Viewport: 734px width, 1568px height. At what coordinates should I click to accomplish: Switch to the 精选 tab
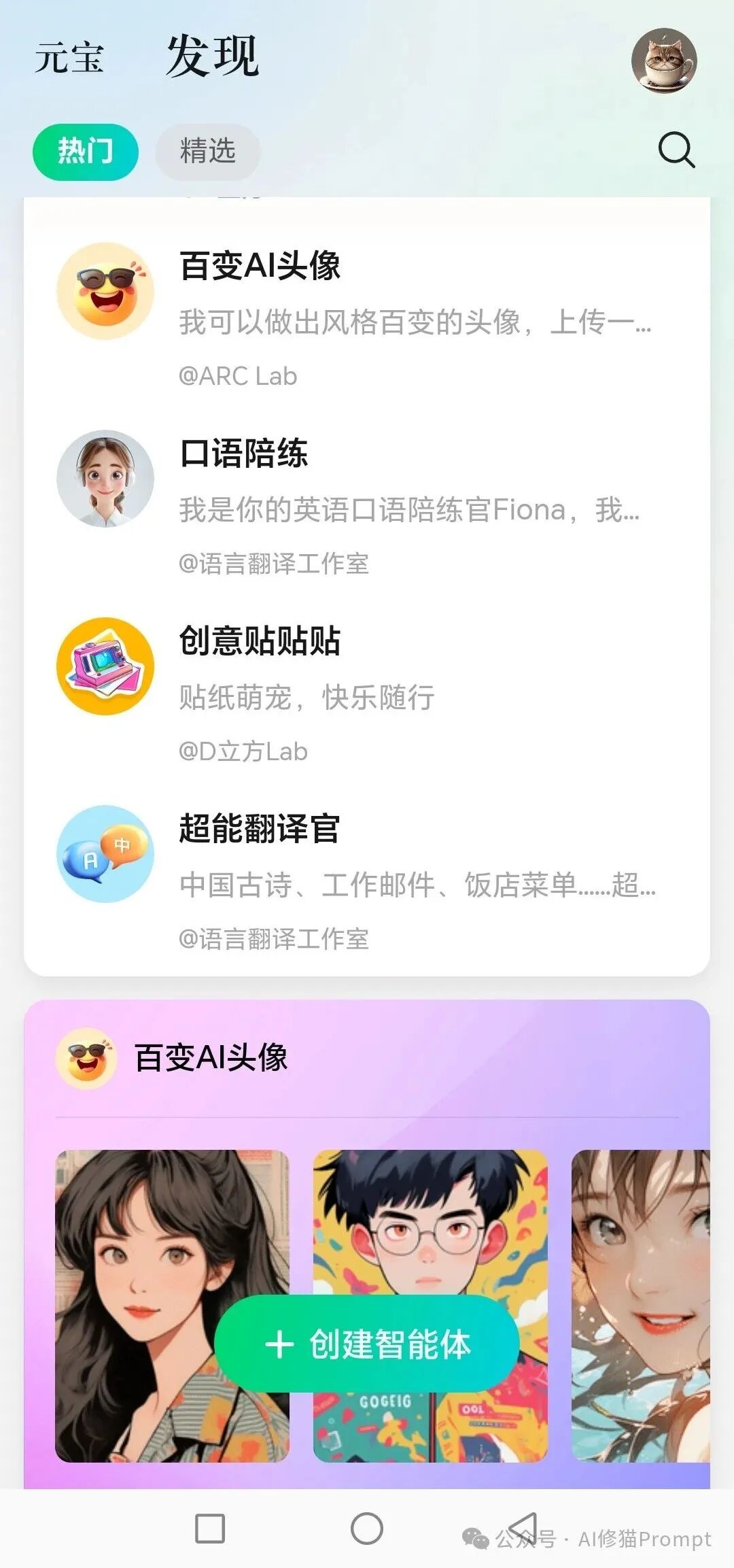[x=207, y=152]
